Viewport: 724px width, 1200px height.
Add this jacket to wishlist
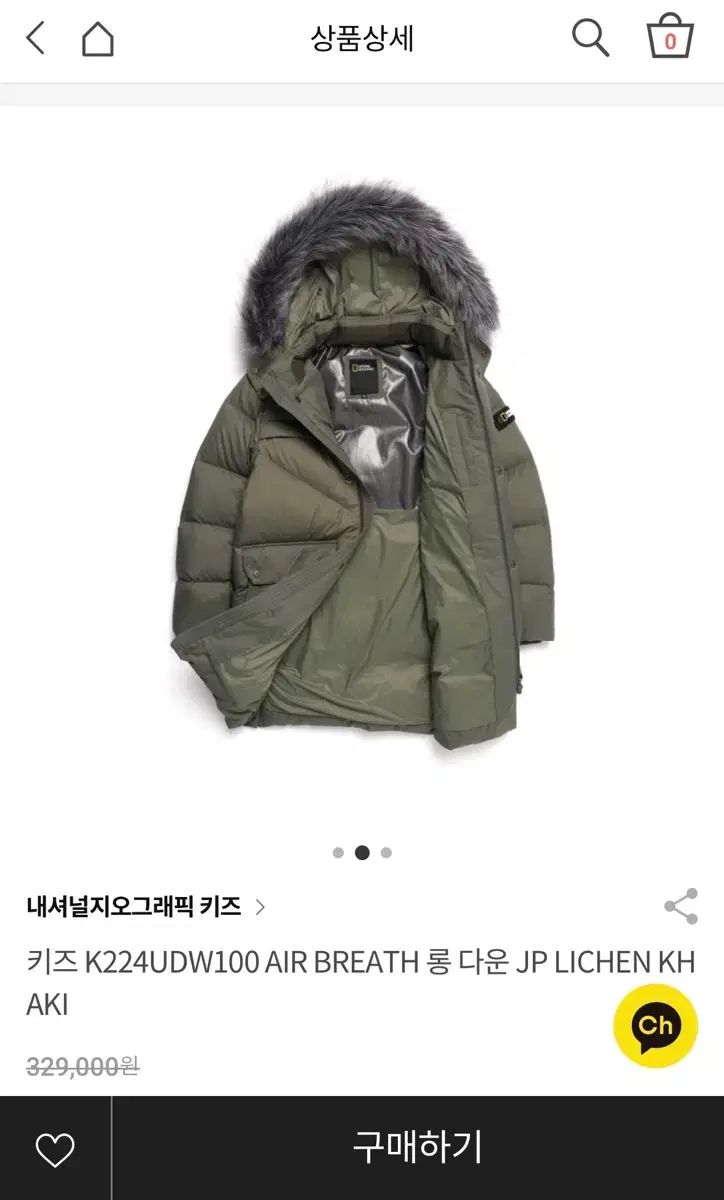click(55, 1149)
